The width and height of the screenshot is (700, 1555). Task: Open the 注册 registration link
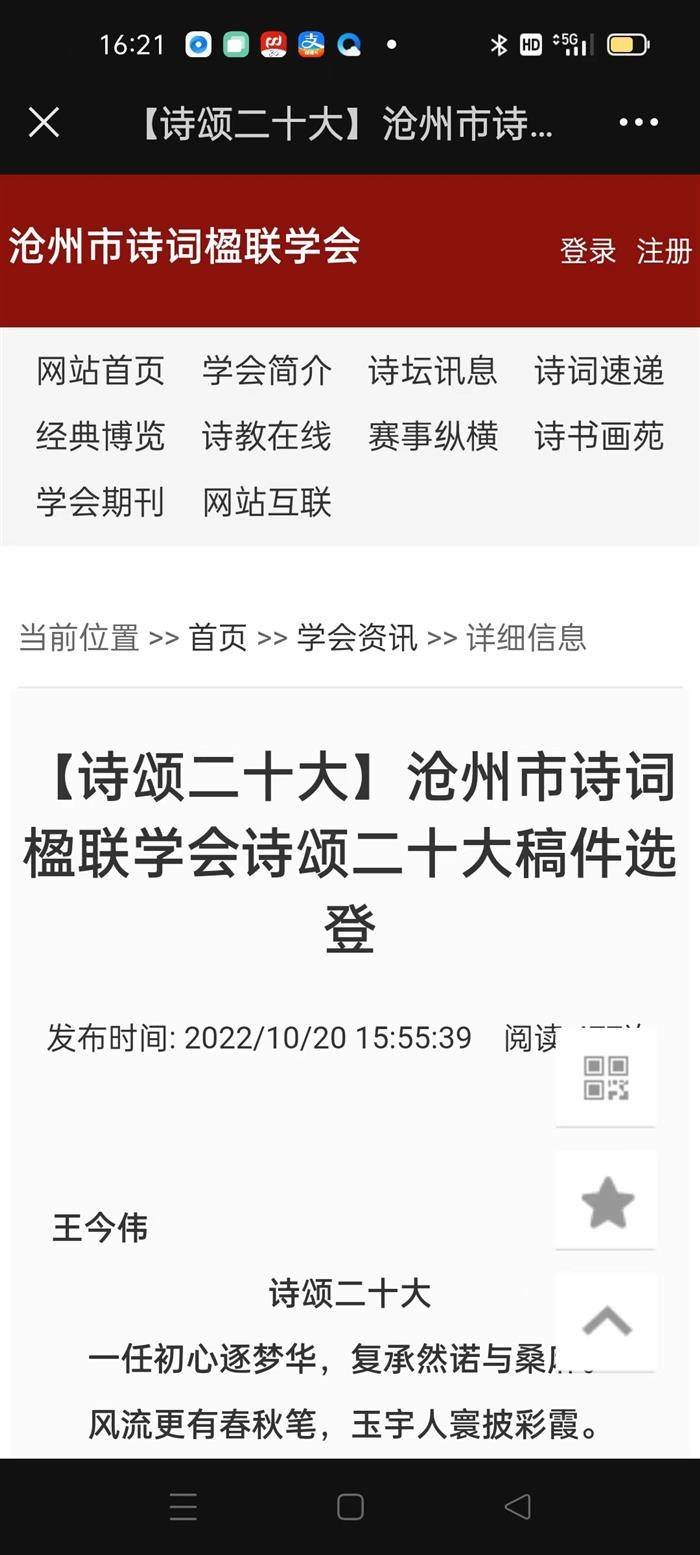(x=664, y=251)
